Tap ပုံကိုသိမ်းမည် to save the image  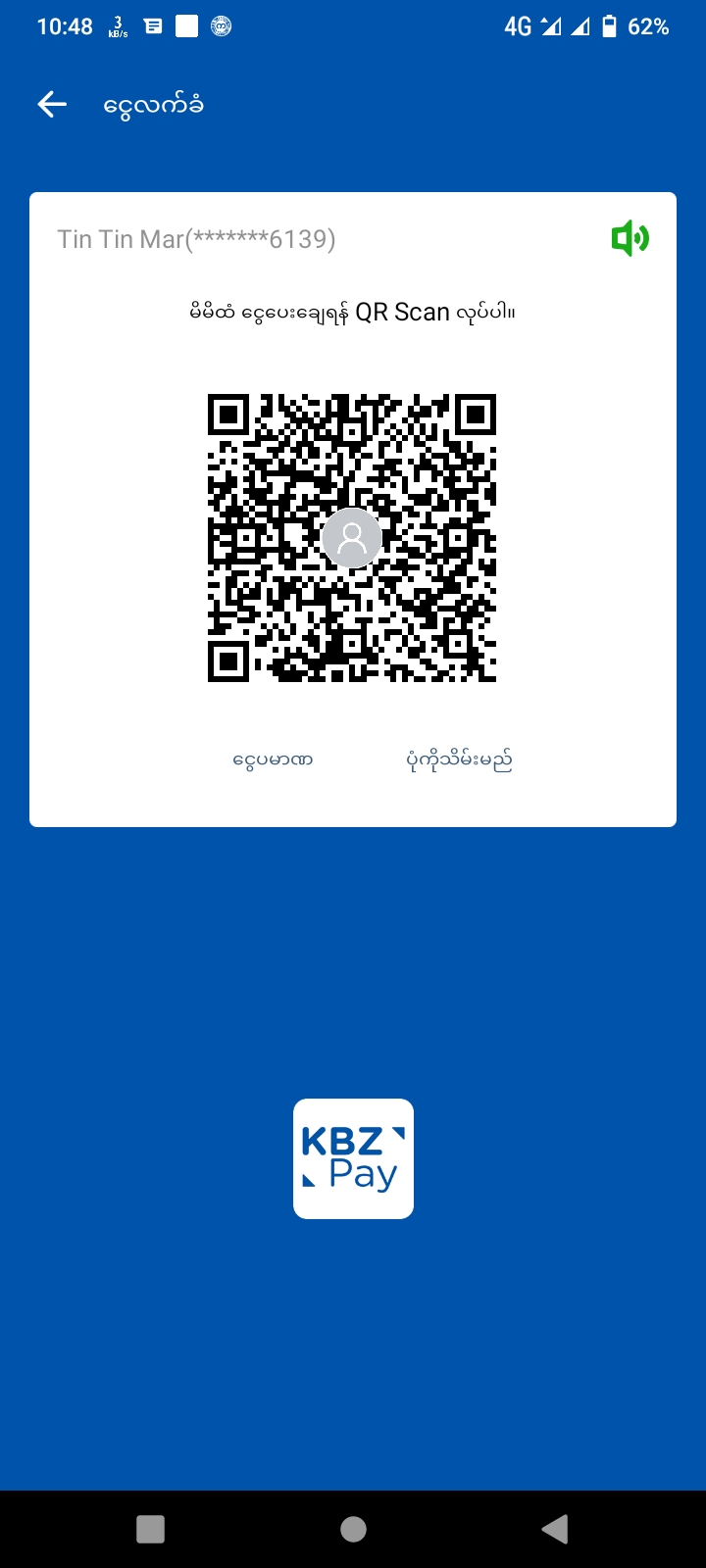coord(459,759)
